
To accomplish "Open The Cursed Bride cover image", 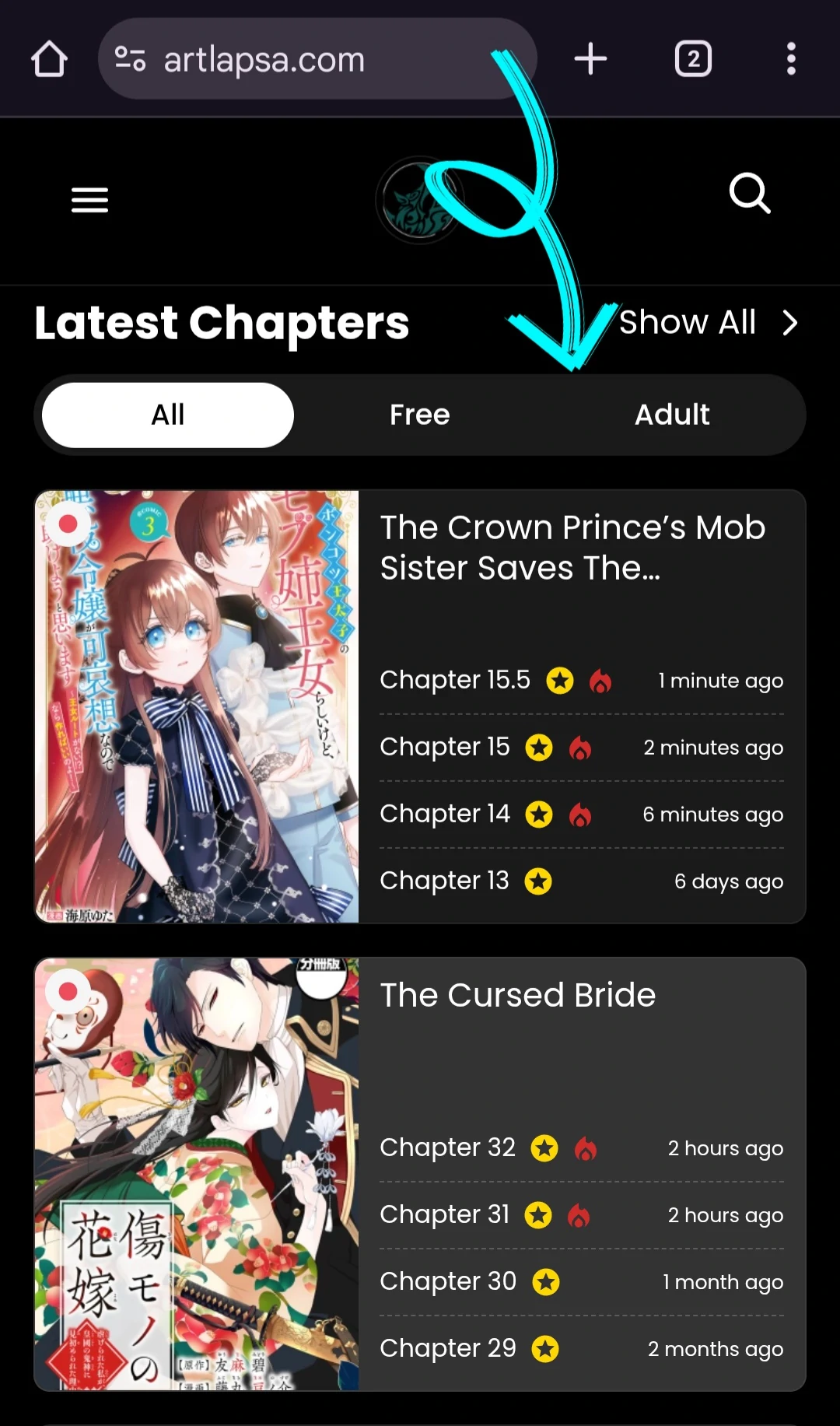I will 197,1174.
